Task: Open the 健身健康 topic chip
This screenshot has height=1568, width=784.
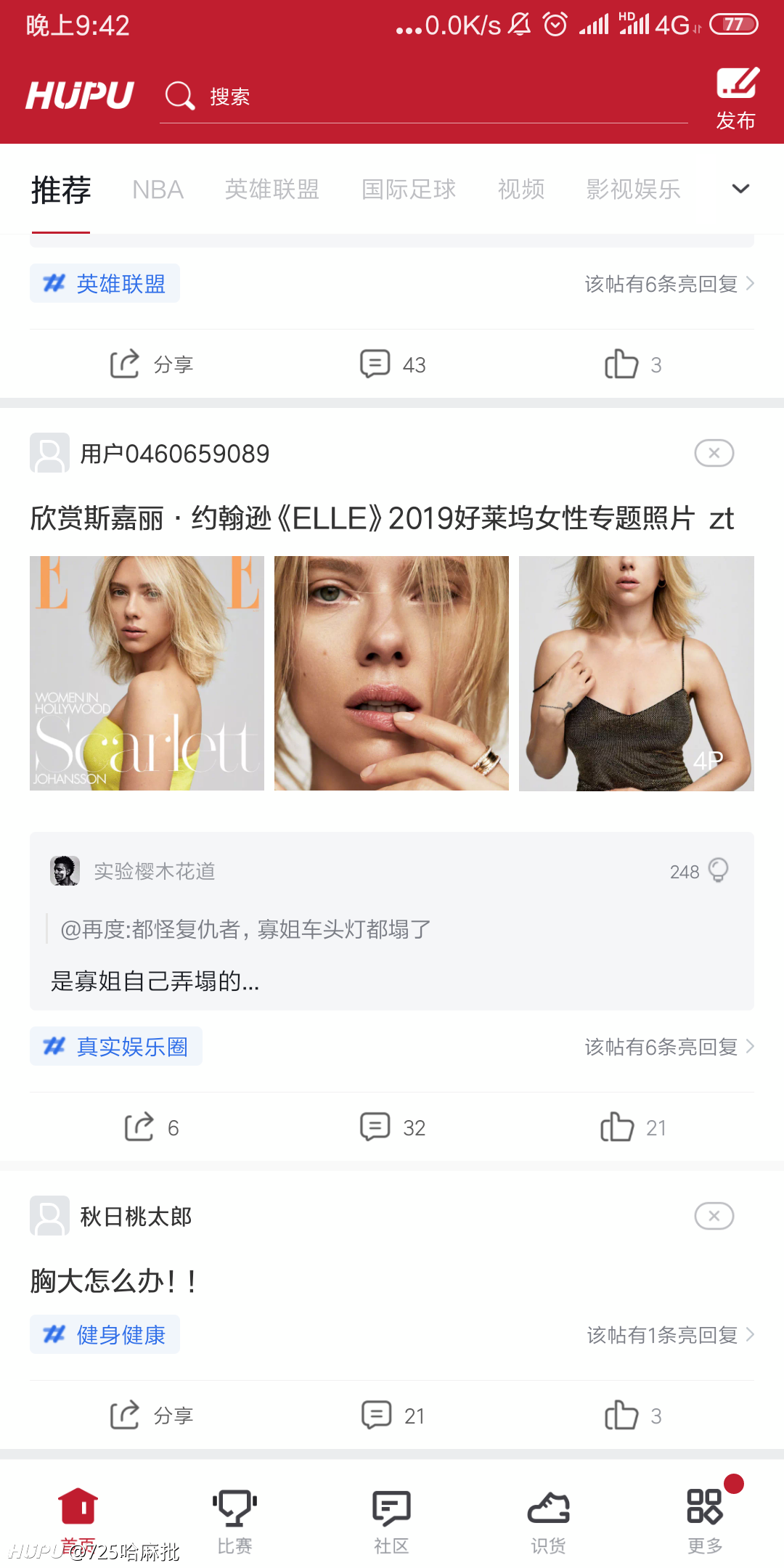Action: coord(105,1334)
